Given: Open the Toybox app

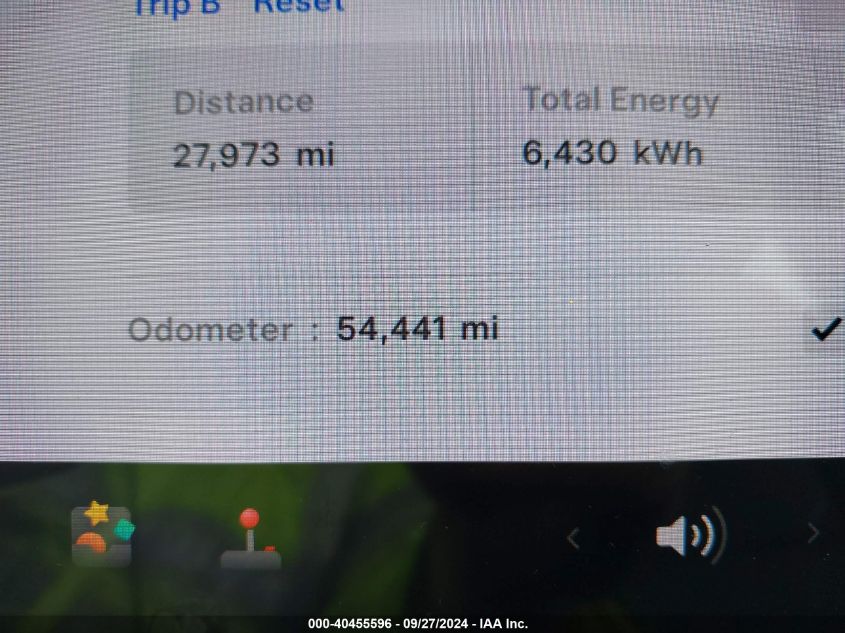Looking at the screenshot, I should coord(102,534).
